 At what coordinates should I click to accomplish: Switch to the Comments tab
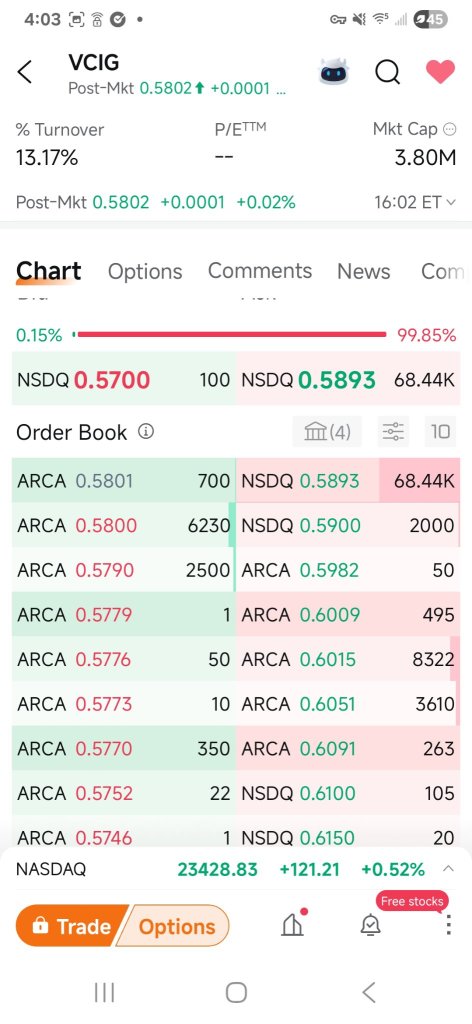tap(260, 271)
